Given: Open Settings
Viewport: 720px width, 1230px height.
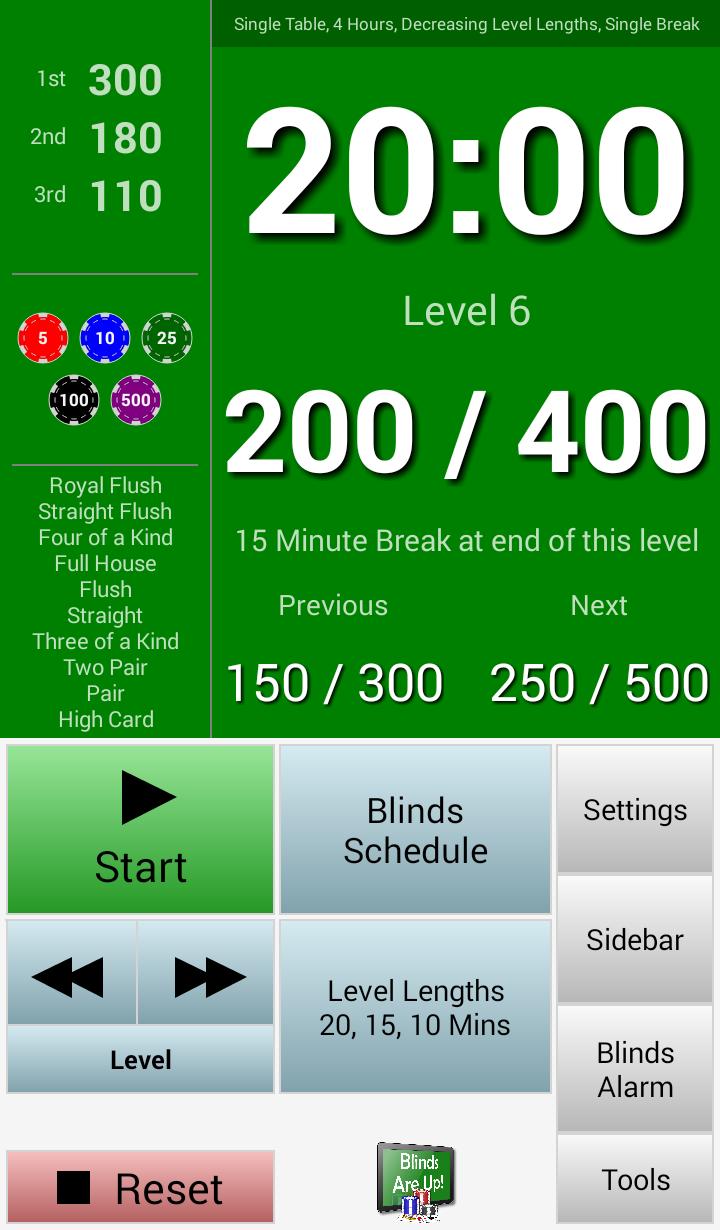Looking at the screenshot, I should [635, 809].
